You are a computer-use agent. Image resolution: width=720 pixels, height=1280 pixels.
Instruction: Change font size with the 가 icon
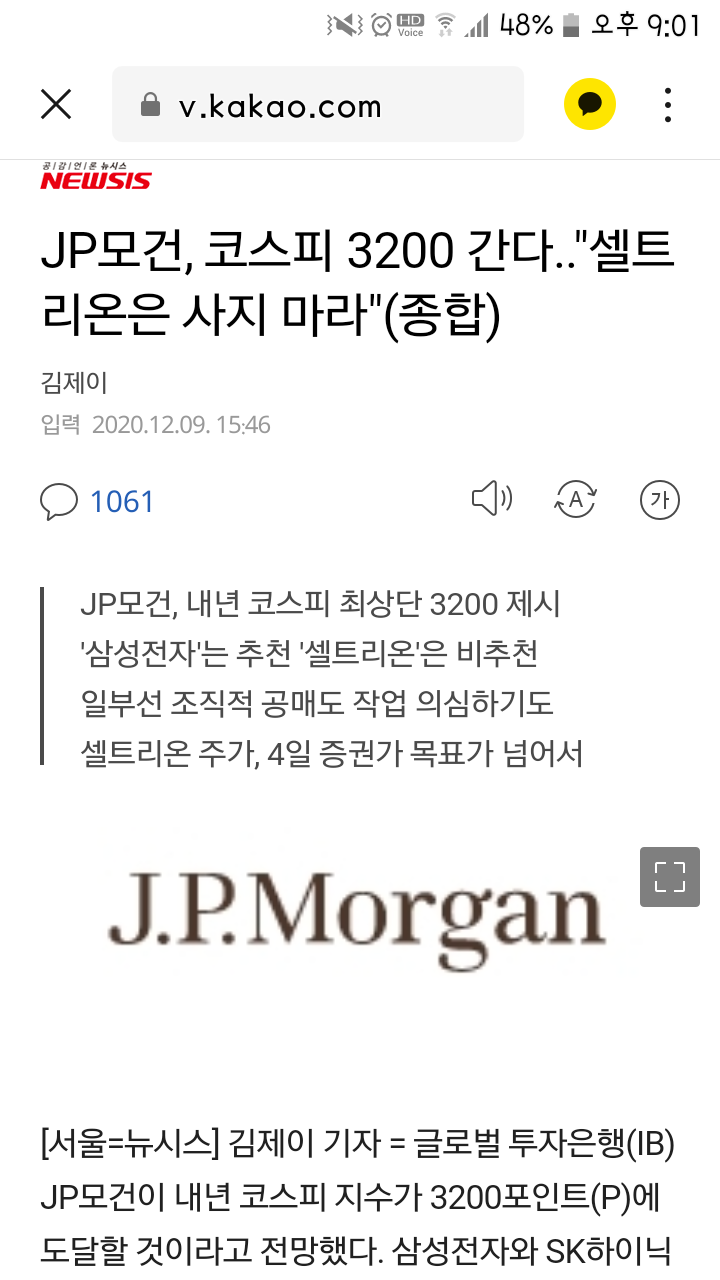click(x=660, y=500)
